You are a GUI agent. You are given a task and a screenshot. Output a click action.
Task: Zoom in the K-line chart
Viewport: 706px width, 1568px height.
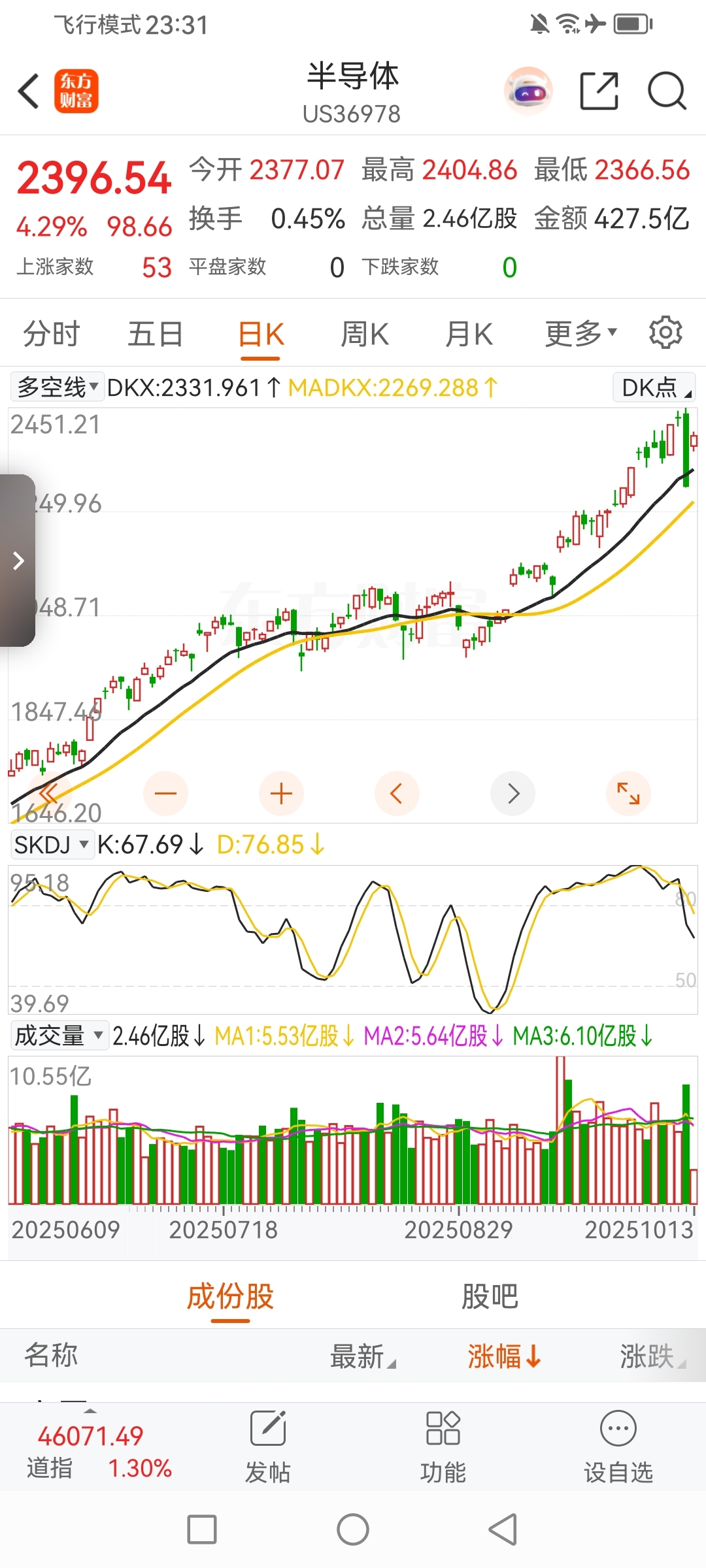(x=281, y=794)
